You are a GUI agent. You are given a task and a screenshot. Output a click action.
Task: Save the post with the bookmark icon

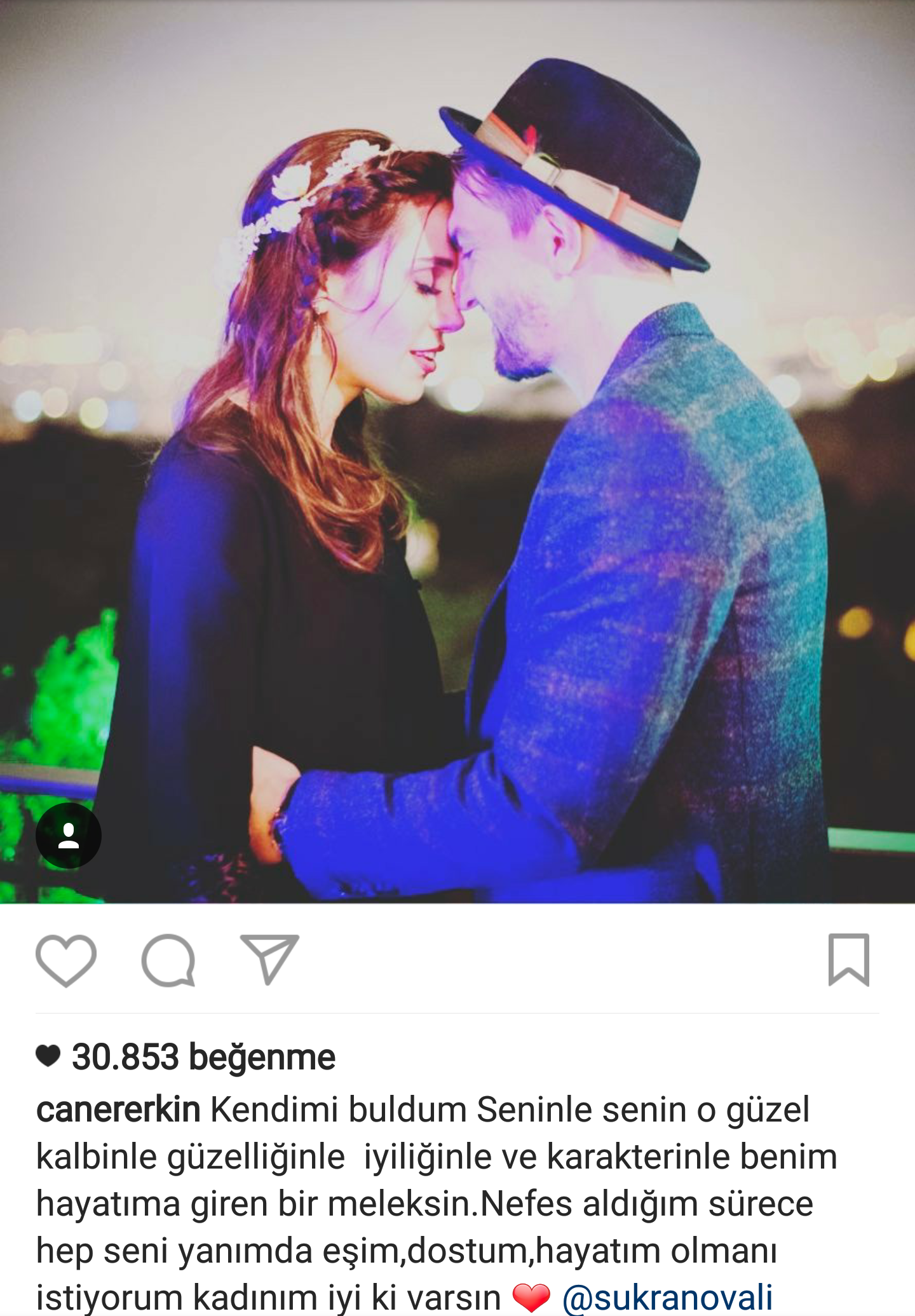click(x=848, y=960)
